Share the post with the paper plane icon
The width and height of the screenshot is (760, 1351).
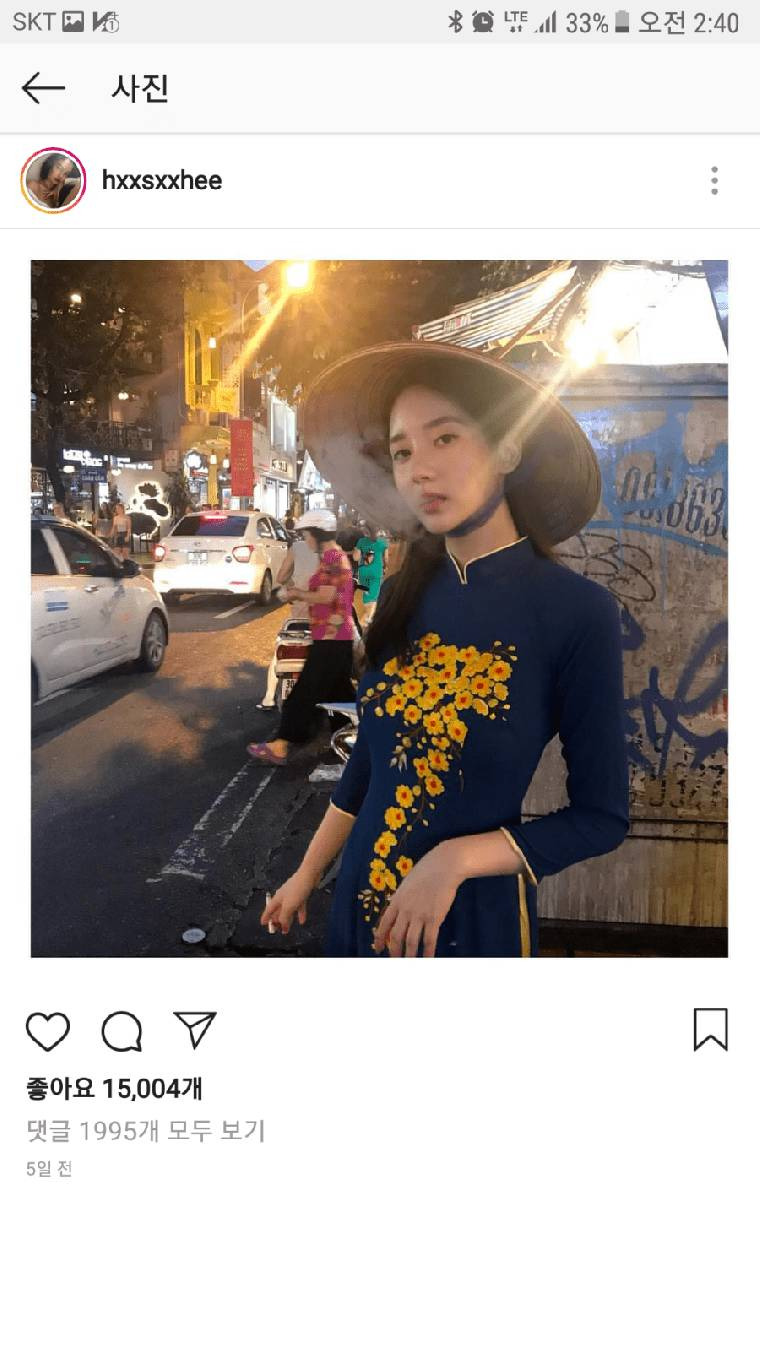tap(195, 1029)
